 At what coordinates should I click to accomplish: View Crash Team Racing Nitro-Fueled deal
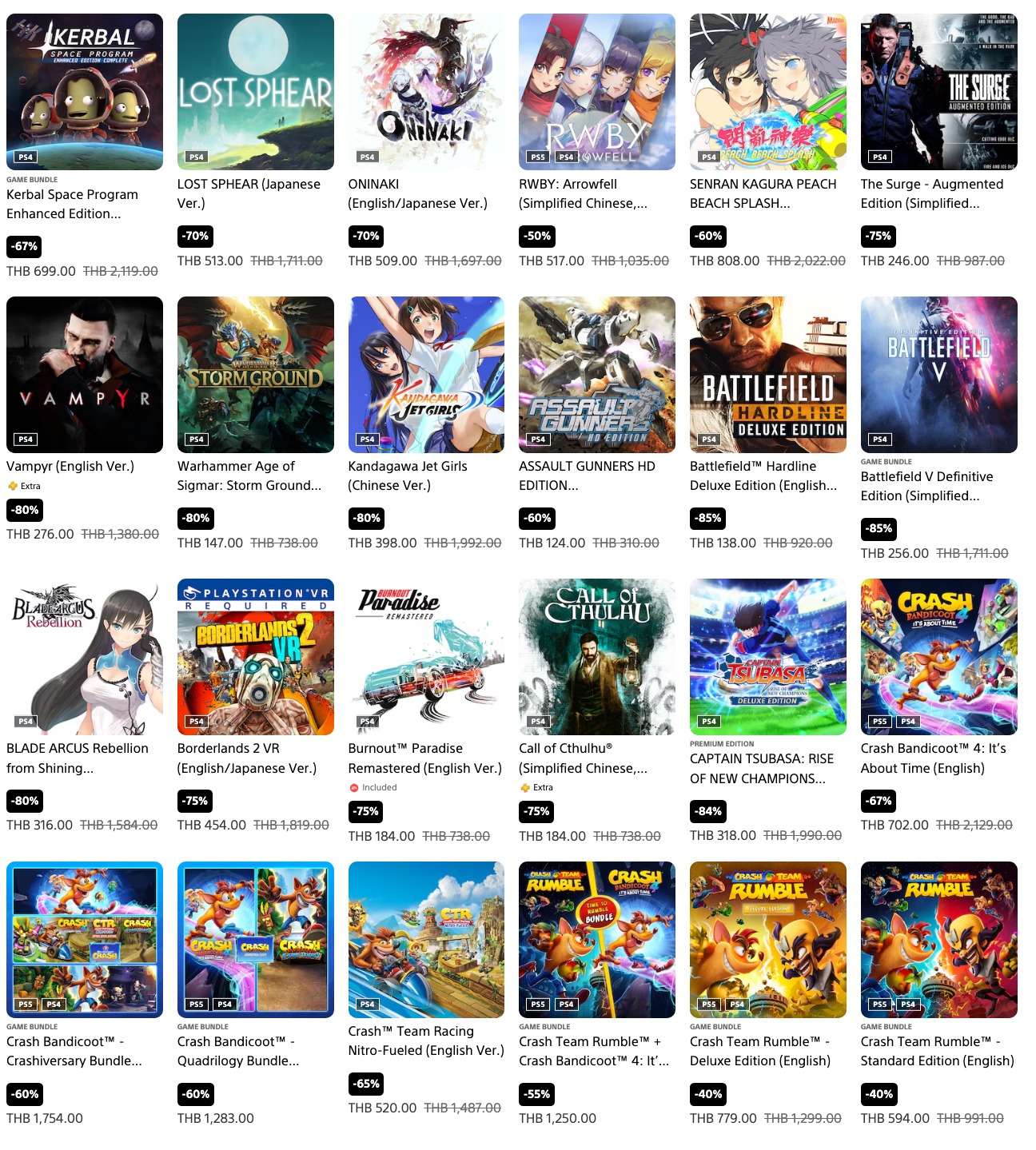point(426,939)
